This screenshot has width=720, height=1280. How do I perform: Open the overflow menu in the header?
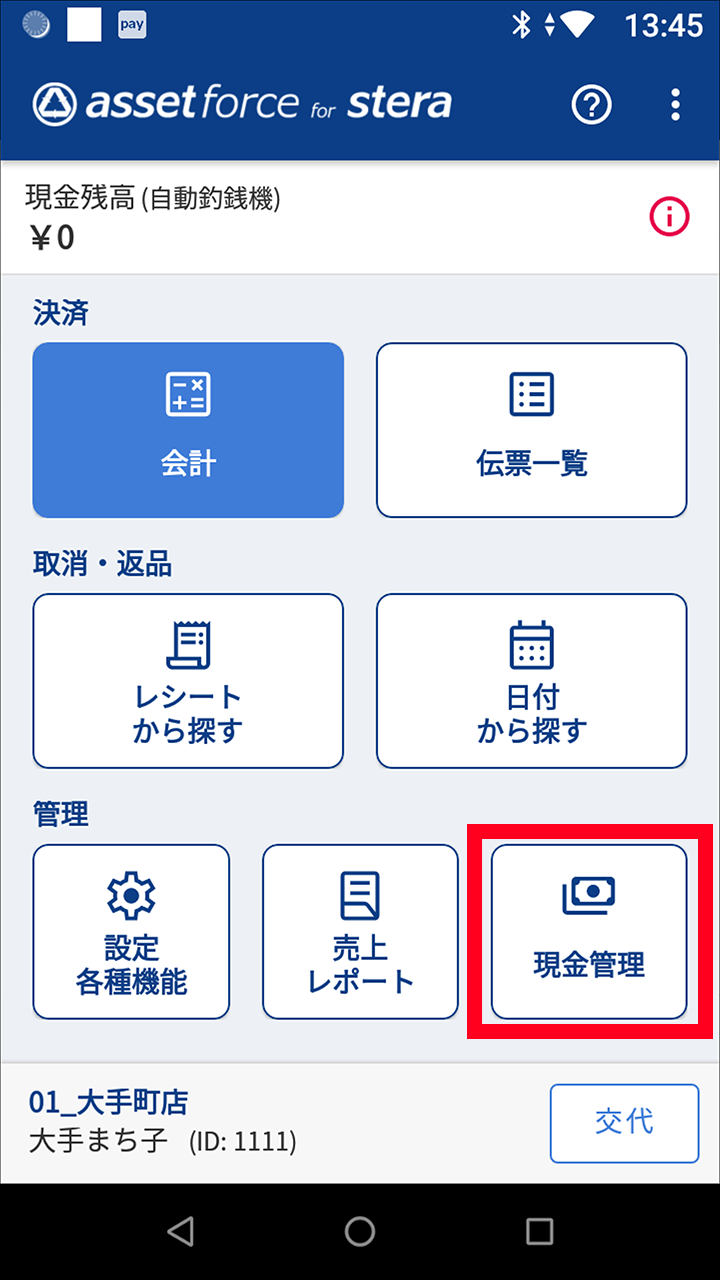pyautogui.click(x=675, y=104)
